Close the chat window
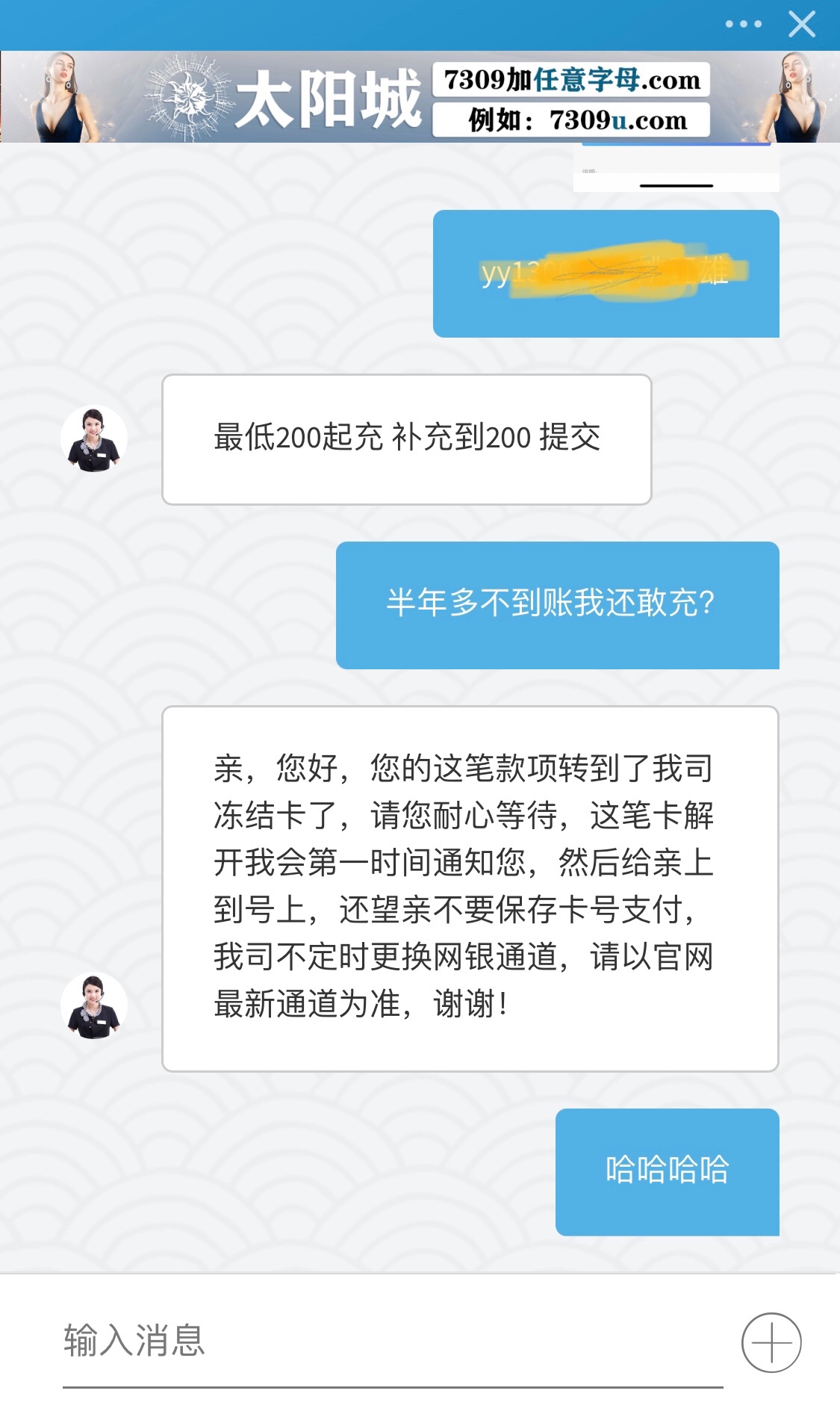The image size is (840, 1426). pyautogui.click(x=802, y=25)
